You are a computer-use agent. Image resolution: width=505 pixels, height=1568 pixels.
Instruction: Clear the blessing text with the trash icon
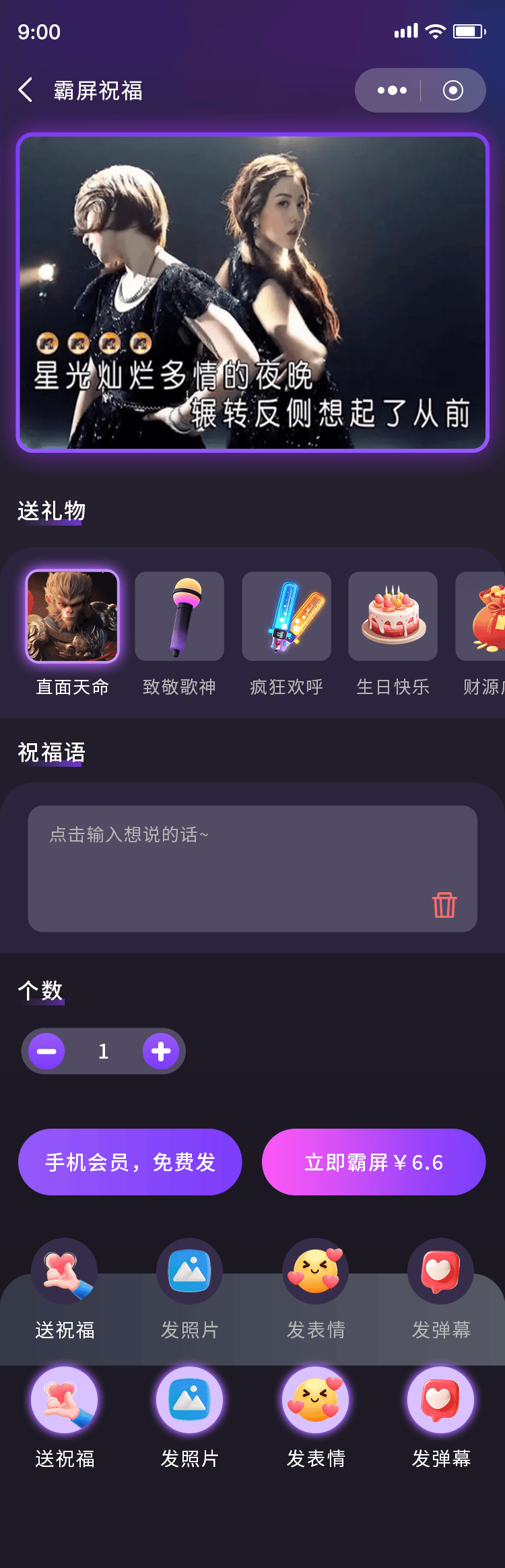coord(444,904)
